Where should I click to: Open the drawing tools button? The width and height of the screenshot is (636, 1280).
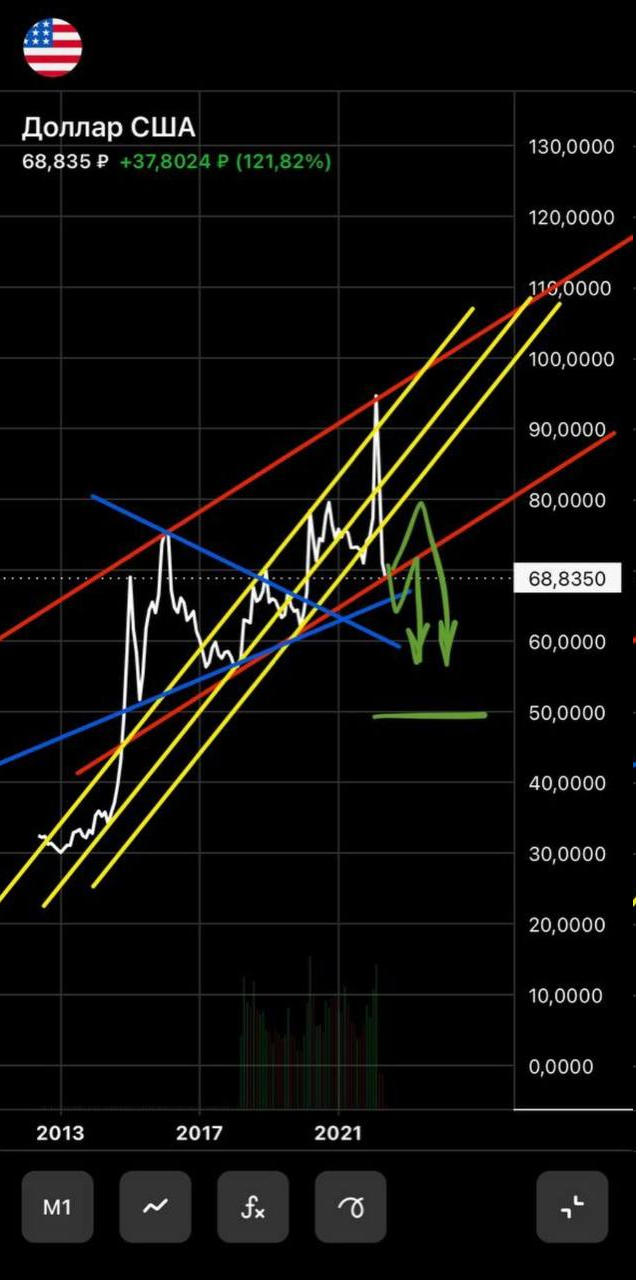350,1207
